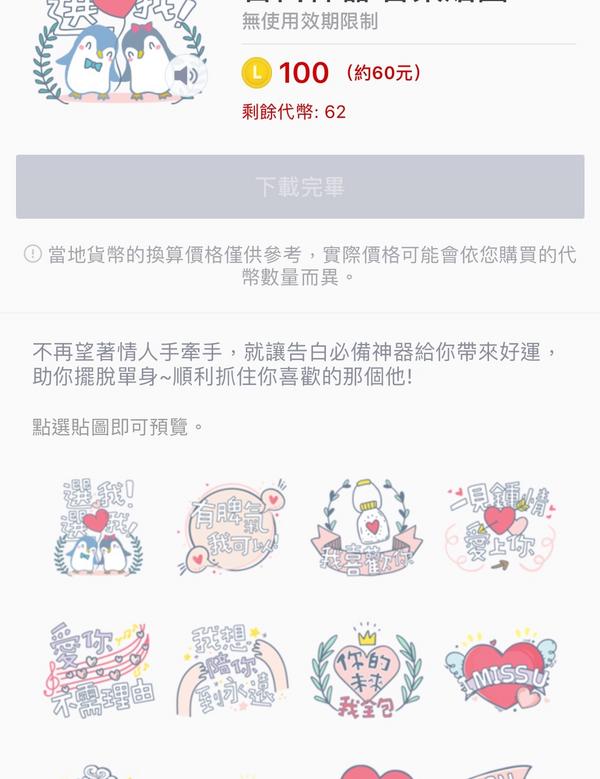The height and width of the screenshot is (779, 600).
Task: Preview the 一見鍾情愛上你 sticker
Action: click(x=500, y=527)
